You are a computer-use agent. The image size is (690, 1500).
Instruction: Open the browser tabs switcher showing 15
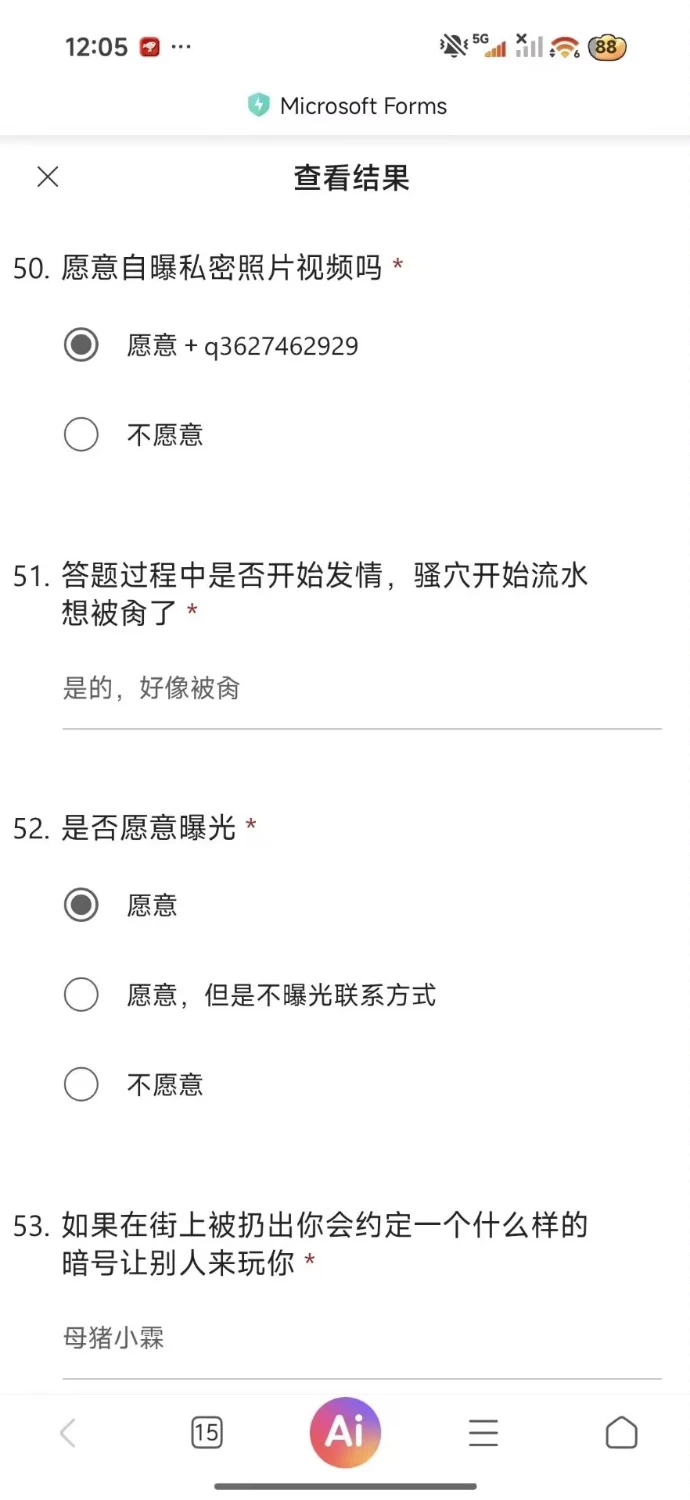tap(206, 1433)
